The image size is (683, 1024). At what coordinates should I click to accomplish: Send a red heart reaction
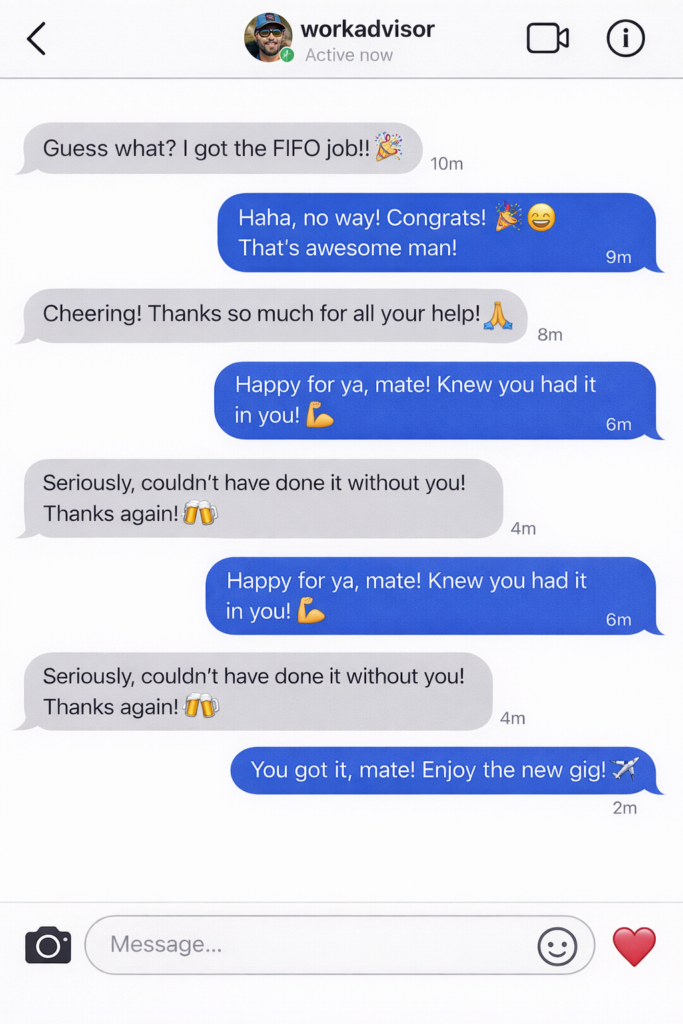point(634,946)
